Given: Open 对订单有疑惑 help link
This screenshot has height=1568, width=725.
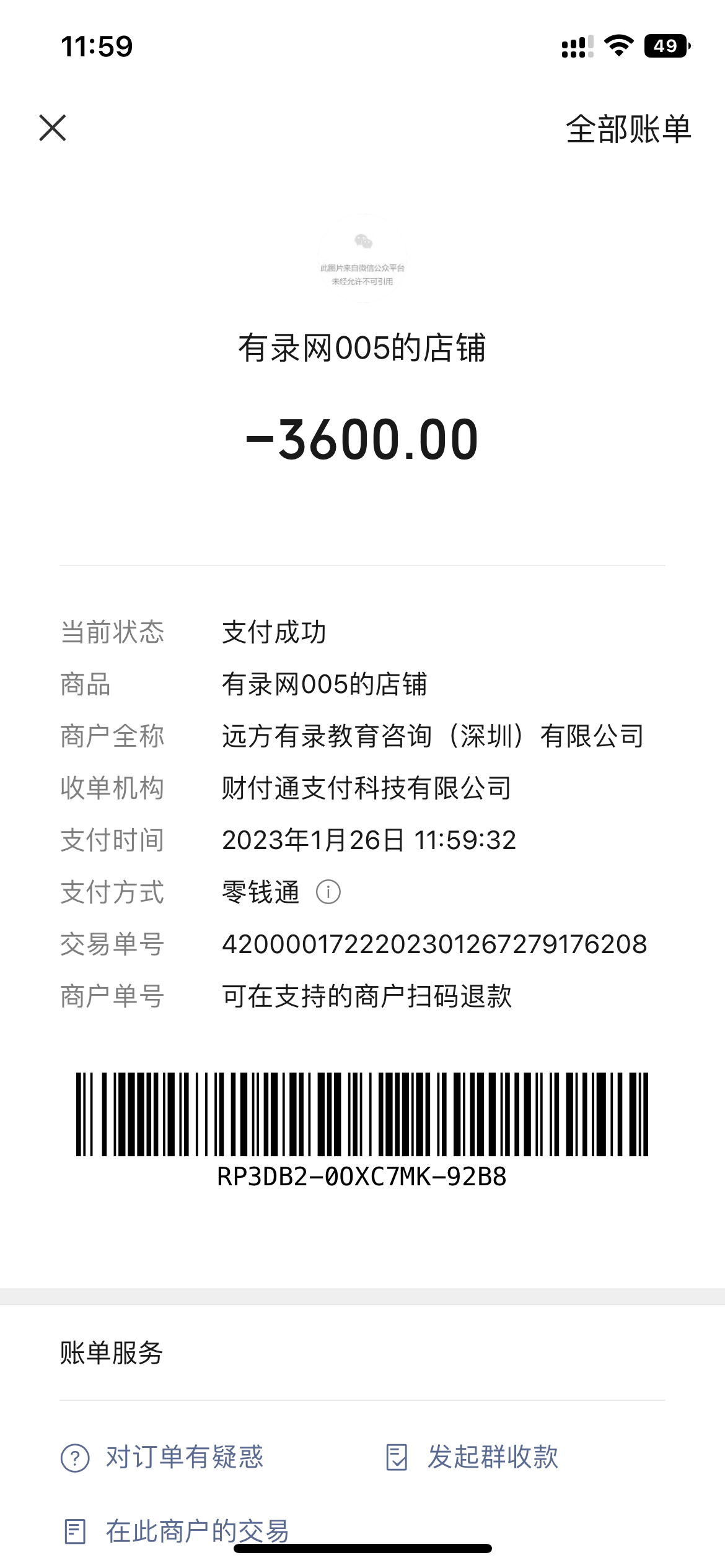Looking at the screenshot, I should (162, 1457).
